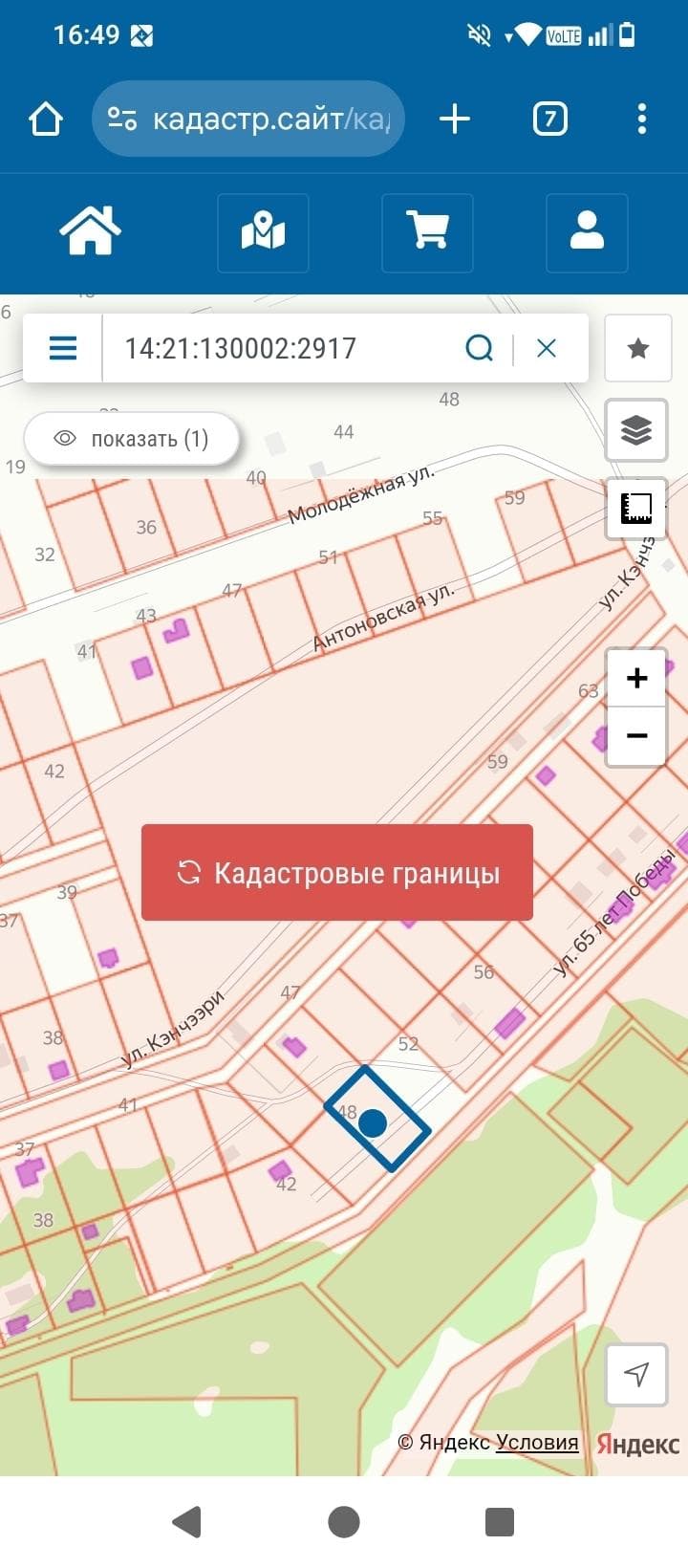Screen dimensions: 688x1568
Task: Clear the search with the X icon
Action: point(547,348)
